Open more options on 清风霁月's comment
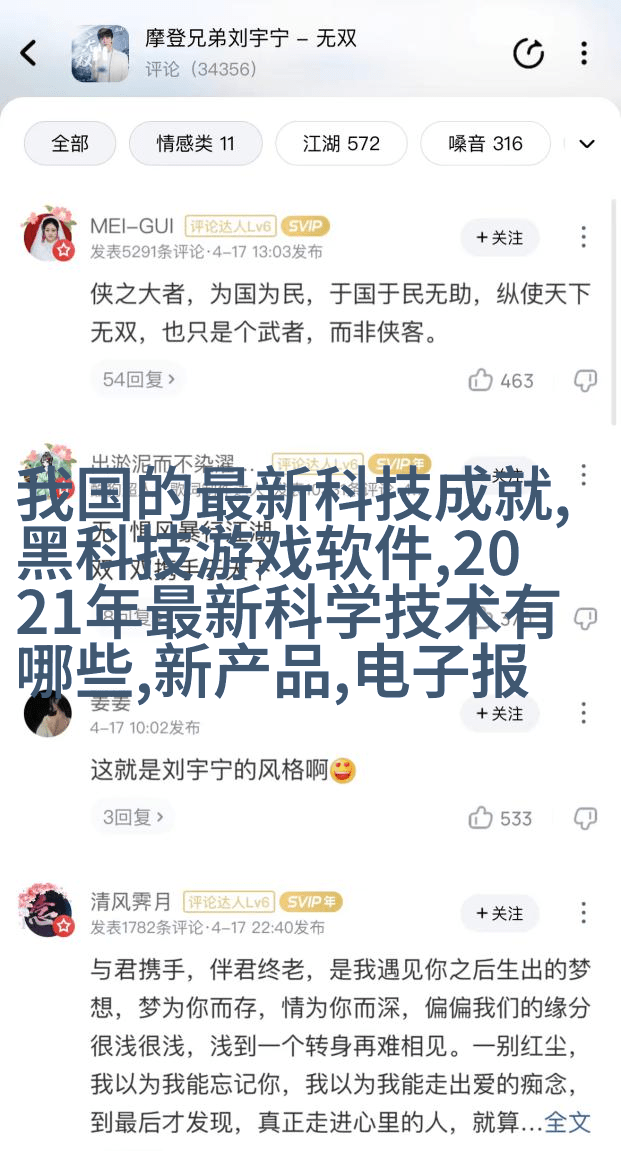The image size is (621, 1151). [x=584, y=913]
